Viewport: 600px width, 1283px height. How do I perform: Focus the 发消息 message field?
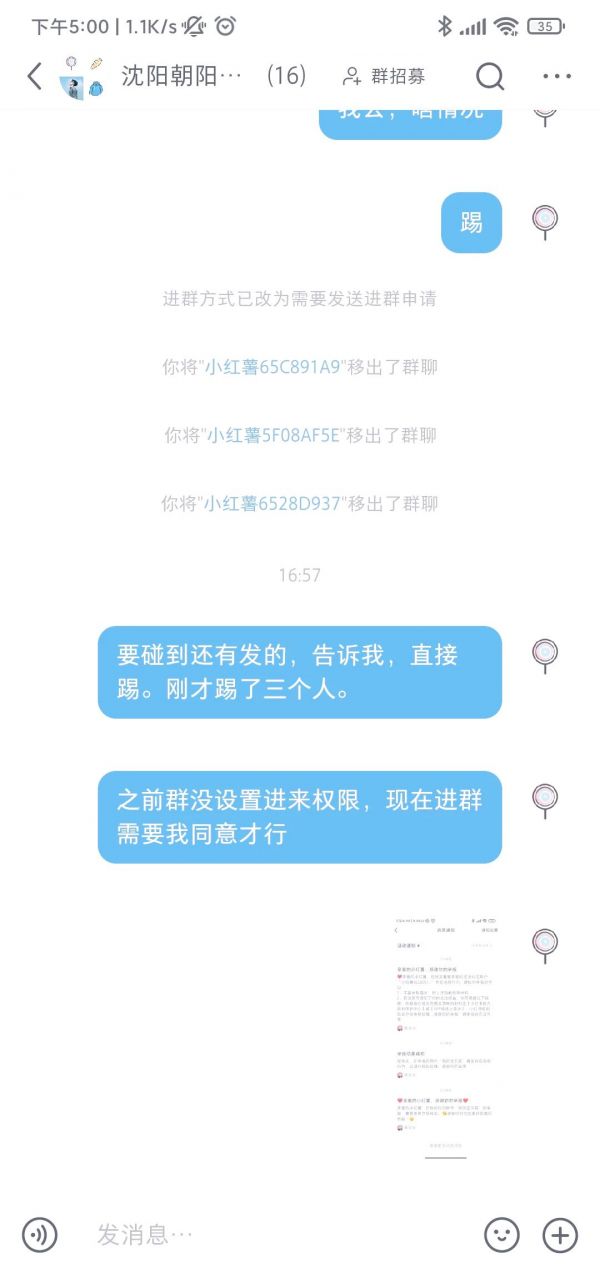point(270,1234)
